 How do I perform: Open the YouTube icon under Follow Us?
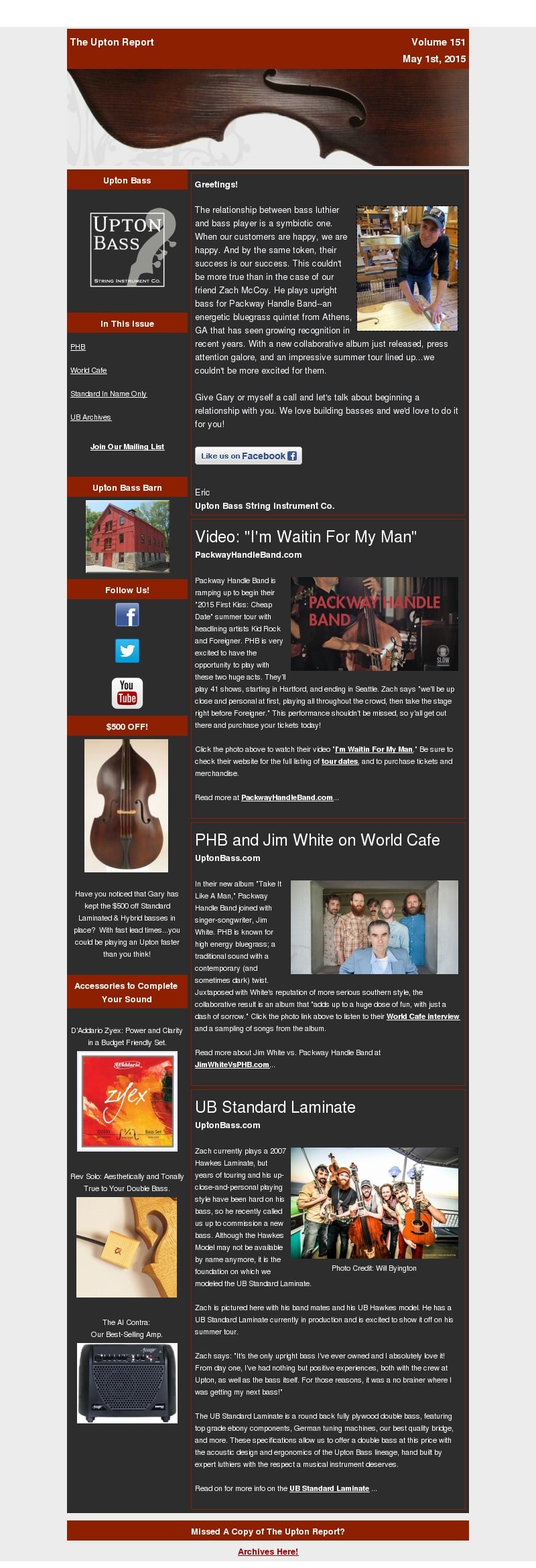(x=127, y=692)
